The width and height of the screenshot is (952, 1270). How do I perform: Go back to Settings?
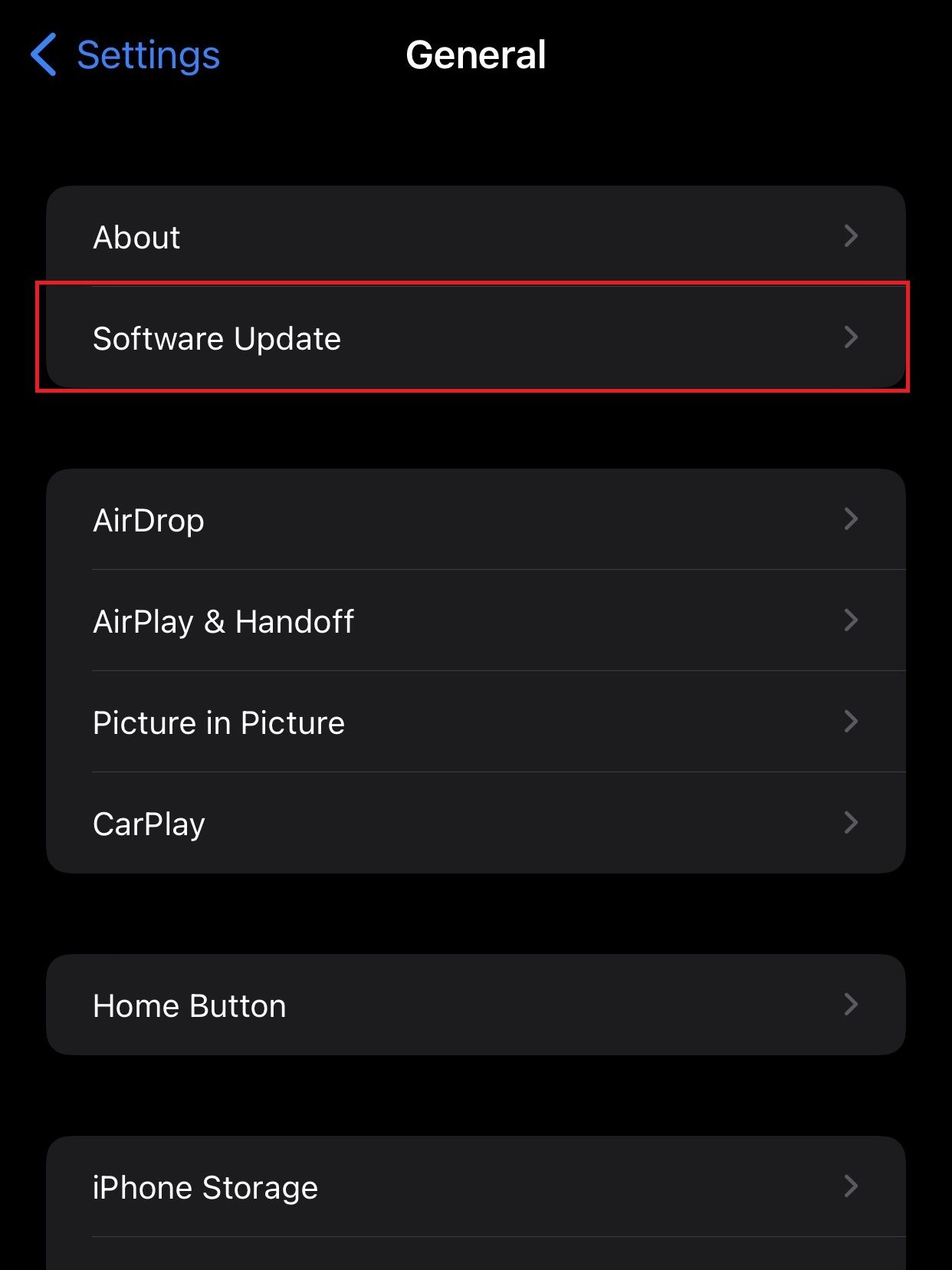coord(126,55)
